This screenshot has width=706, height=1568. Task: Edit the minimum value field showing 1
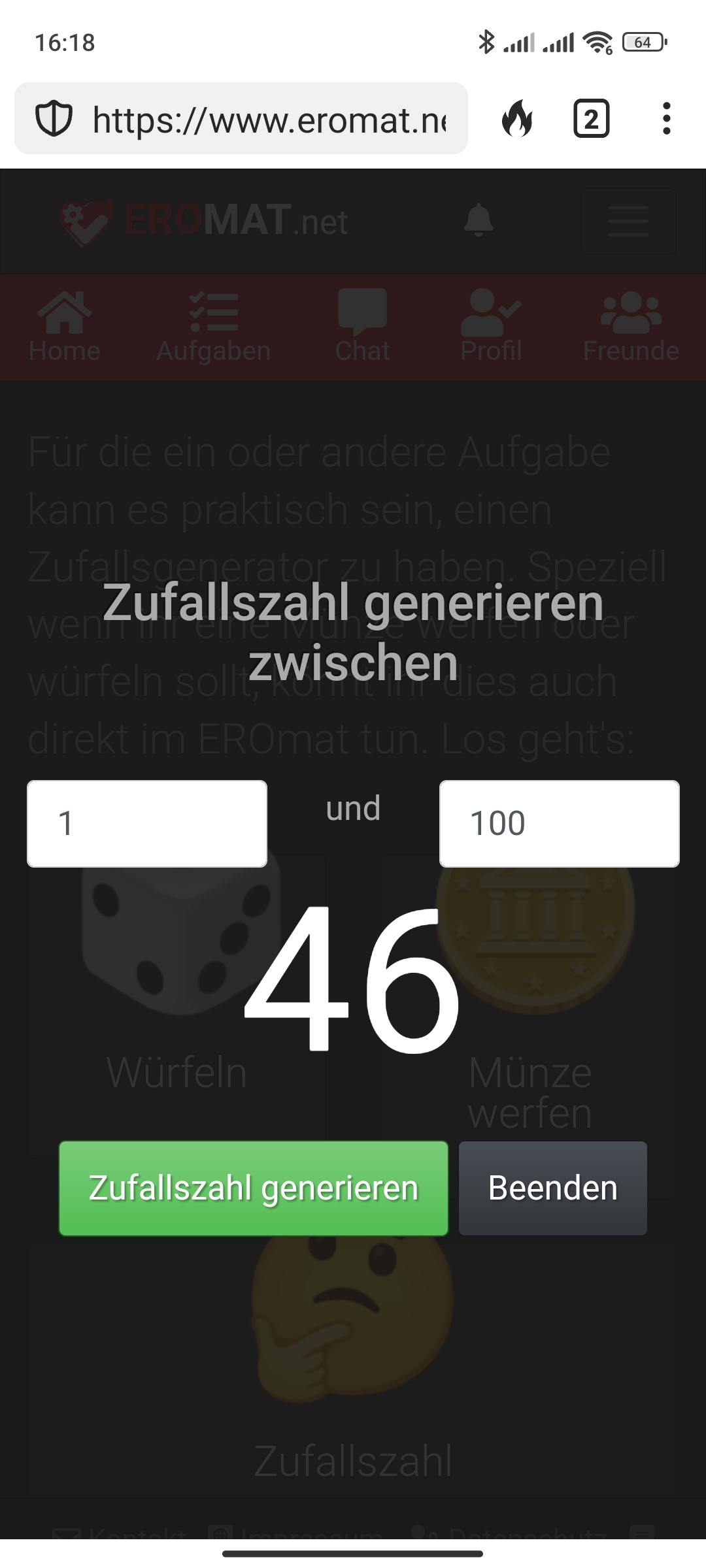pyautogui.click(x=147, y=823)
